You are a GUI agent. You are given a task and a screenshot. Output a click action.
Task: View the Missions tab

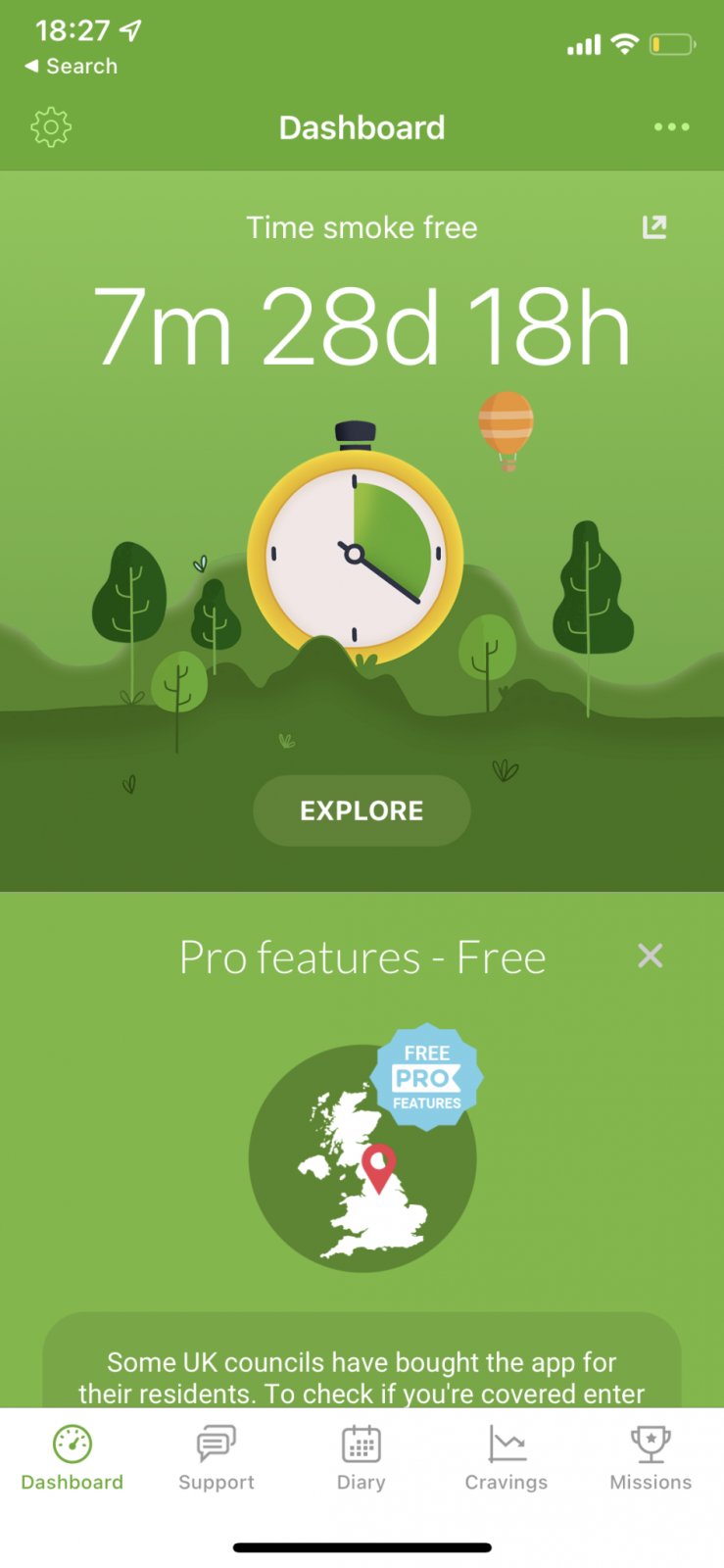click(651, 1457)
